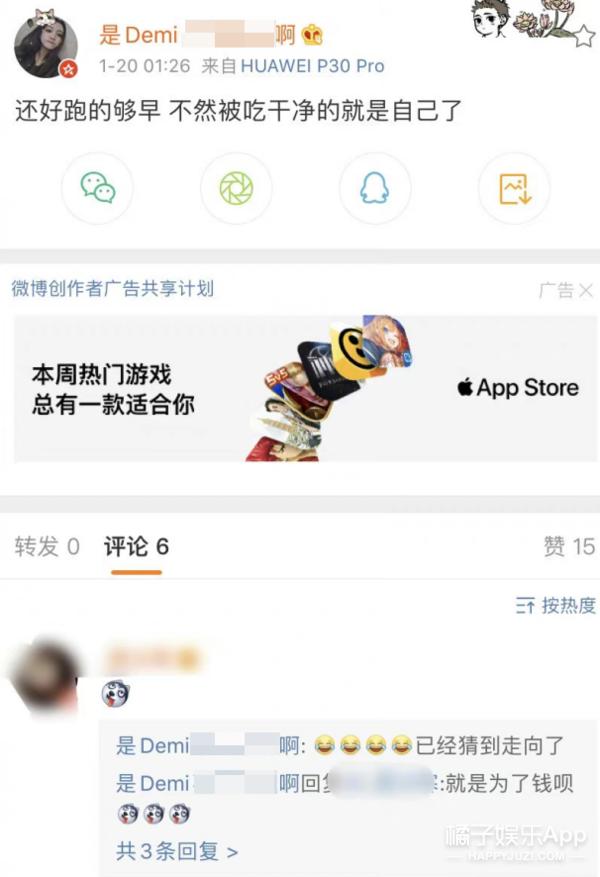
Task: Open the post author's profile avatar
Action: (46, 46)
